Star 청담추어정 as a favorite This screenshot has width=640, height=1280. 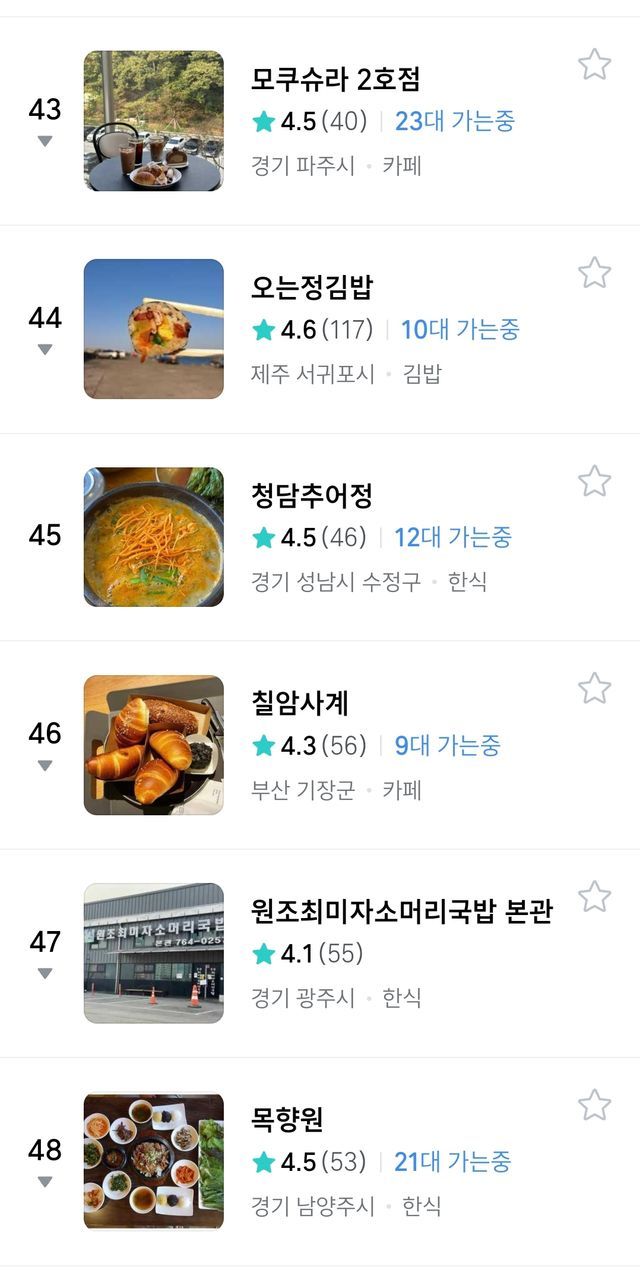click(x=594, y=481)
